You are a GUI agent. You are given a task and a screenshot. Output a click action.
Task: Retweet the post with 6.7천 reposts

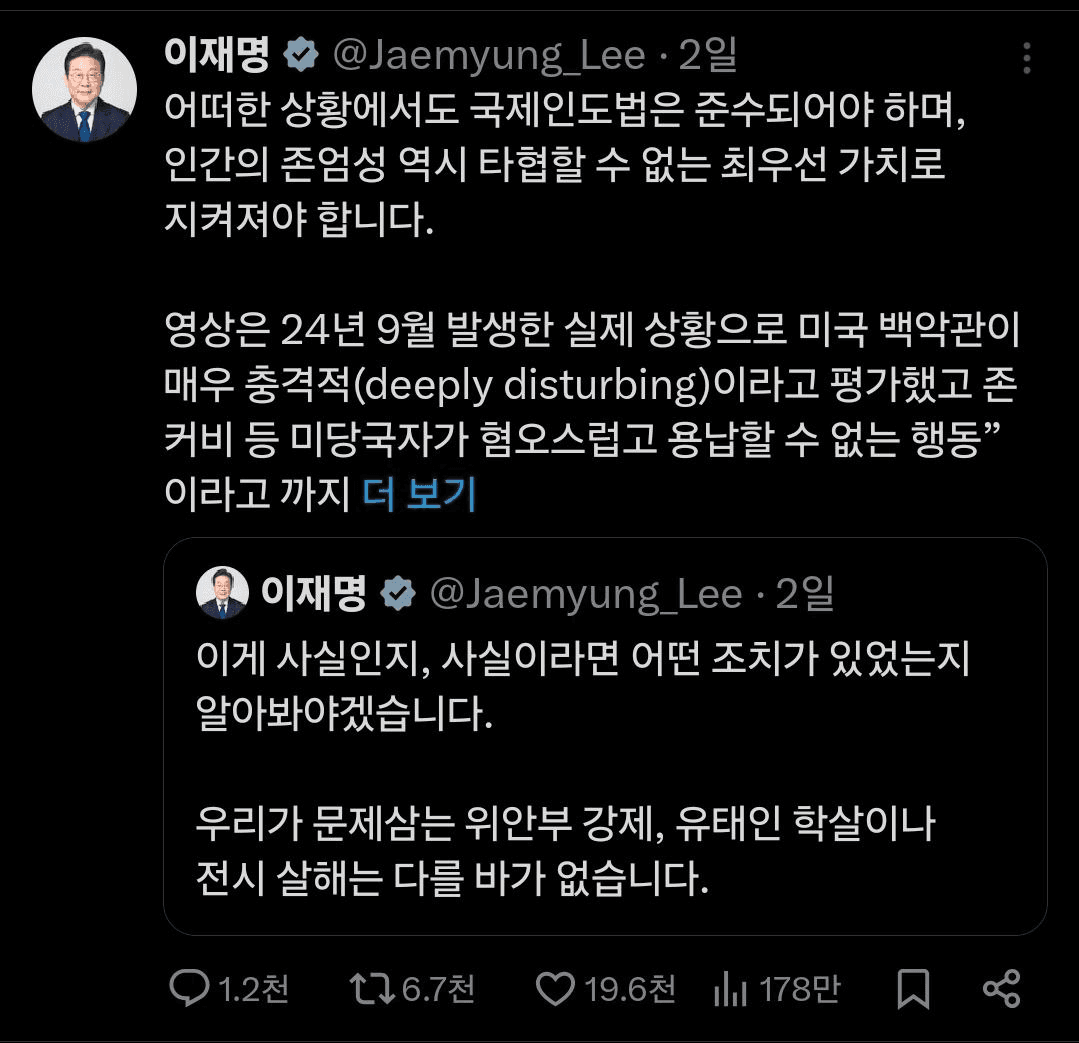coord(372,990)
